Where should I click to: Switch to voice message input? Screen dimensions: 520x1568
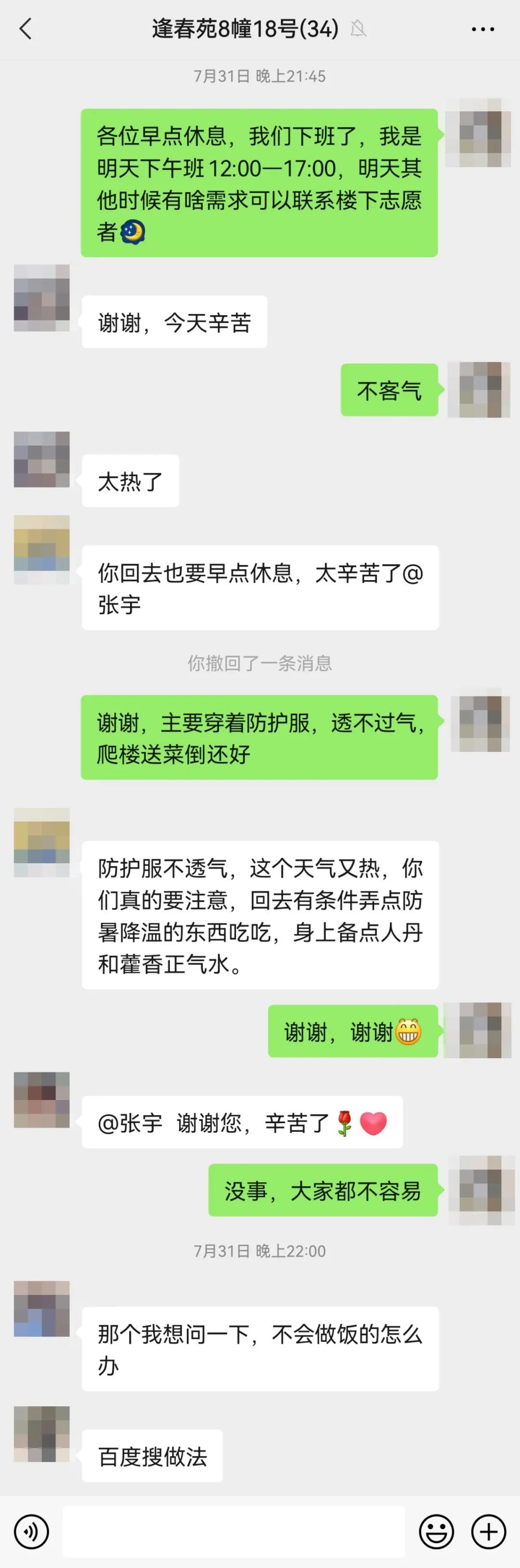[31, 1531]
